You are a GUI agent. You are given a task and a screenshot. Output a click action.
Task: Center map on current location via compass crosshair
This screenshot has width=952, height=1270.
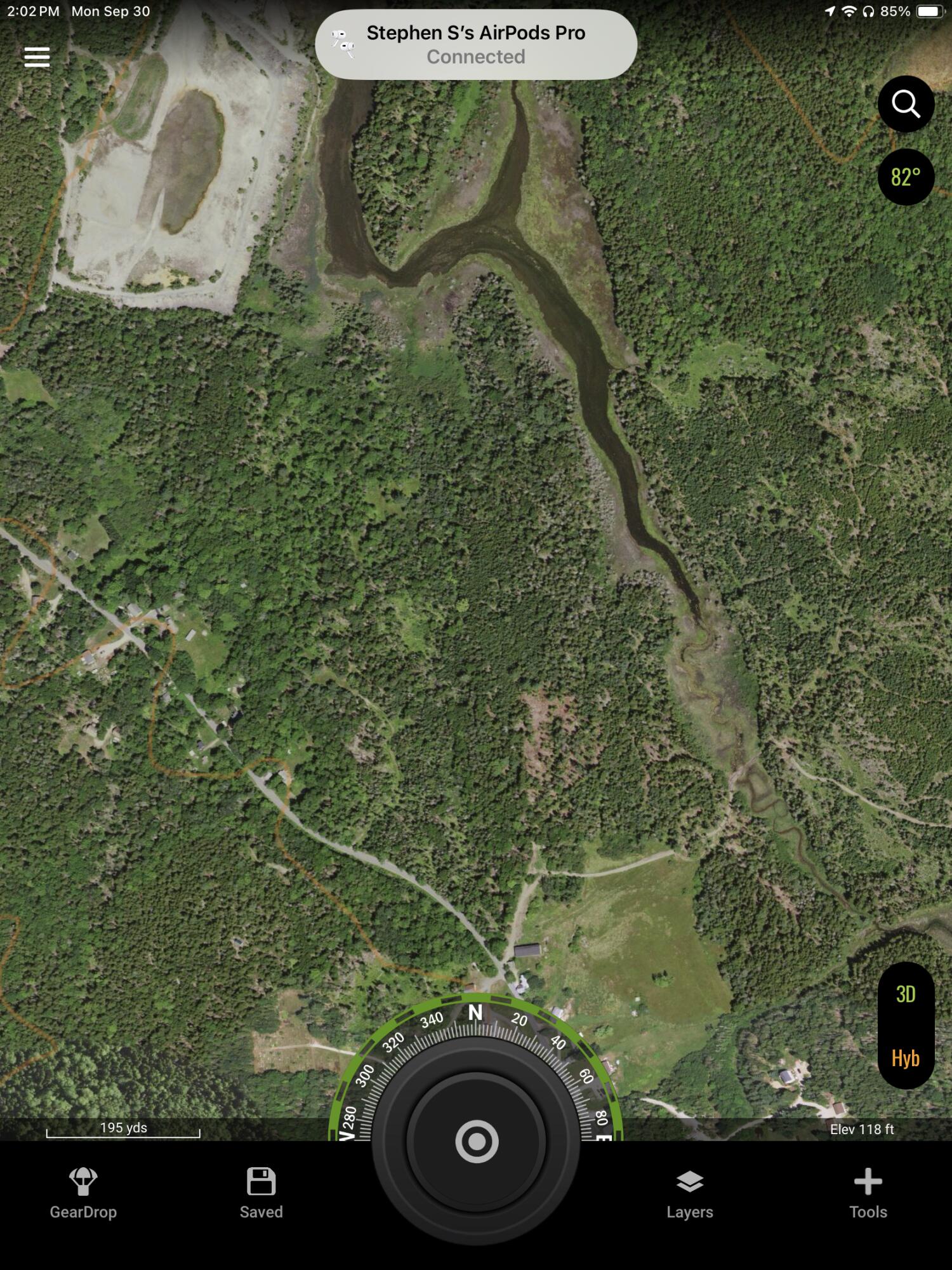pos(478,1141)
